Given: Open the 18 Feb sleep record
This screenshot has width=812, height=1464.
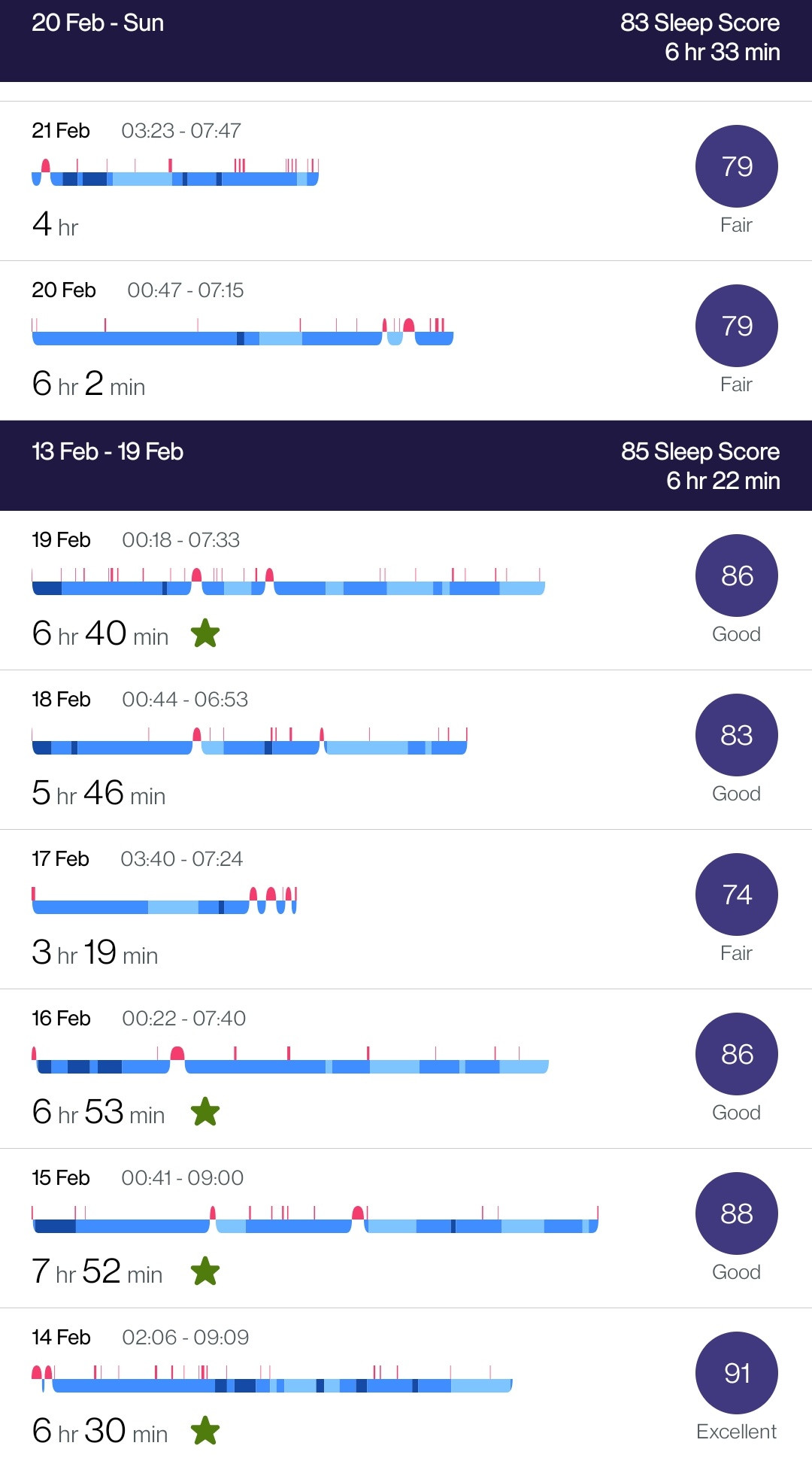Looking at the screenshot, I should pyautogui.click(x=406, y=750).
